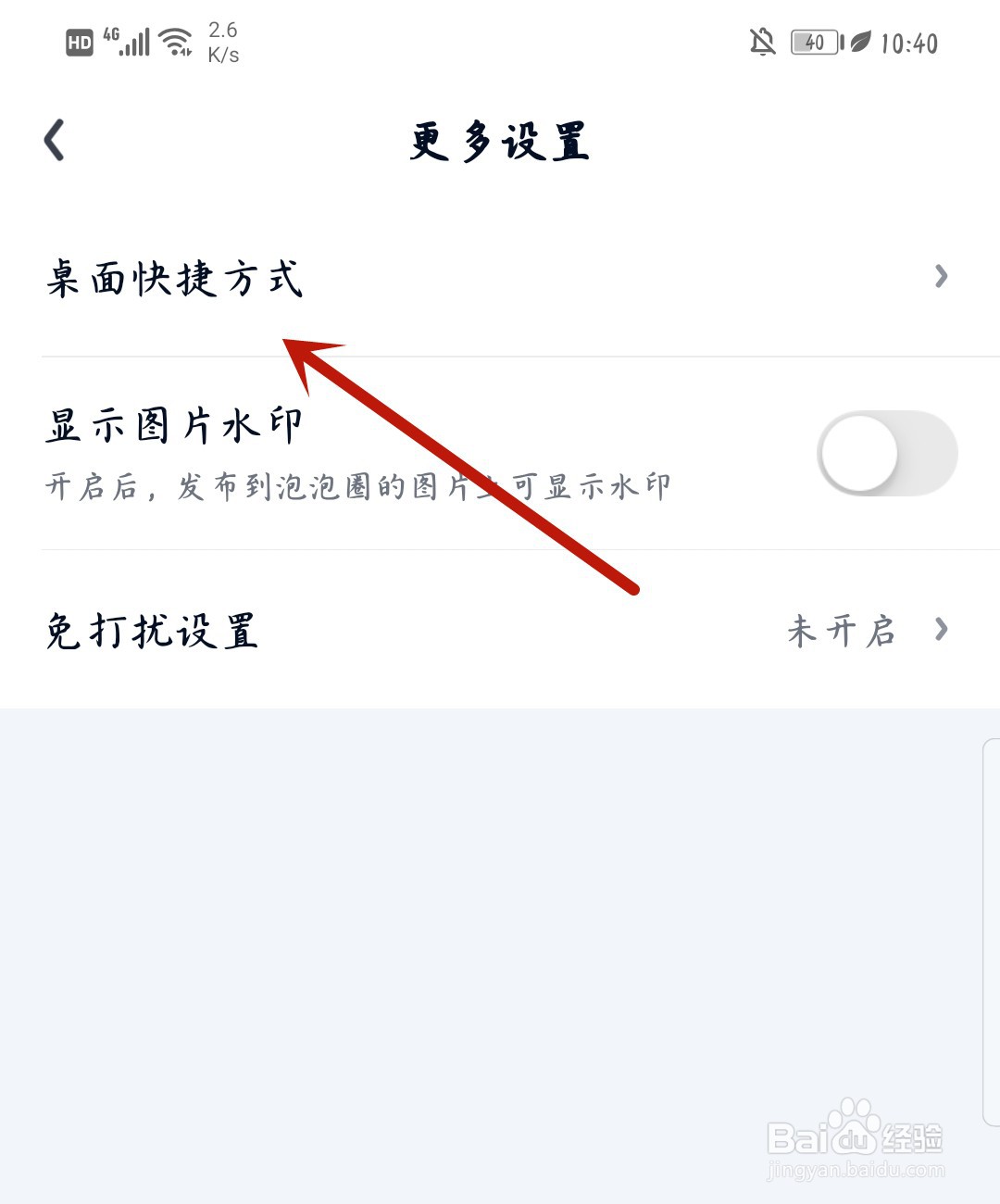This screenshot has height=1204, width=1000.
Task: Tap the right arrow next to 未开启
Action: [943, 632]
